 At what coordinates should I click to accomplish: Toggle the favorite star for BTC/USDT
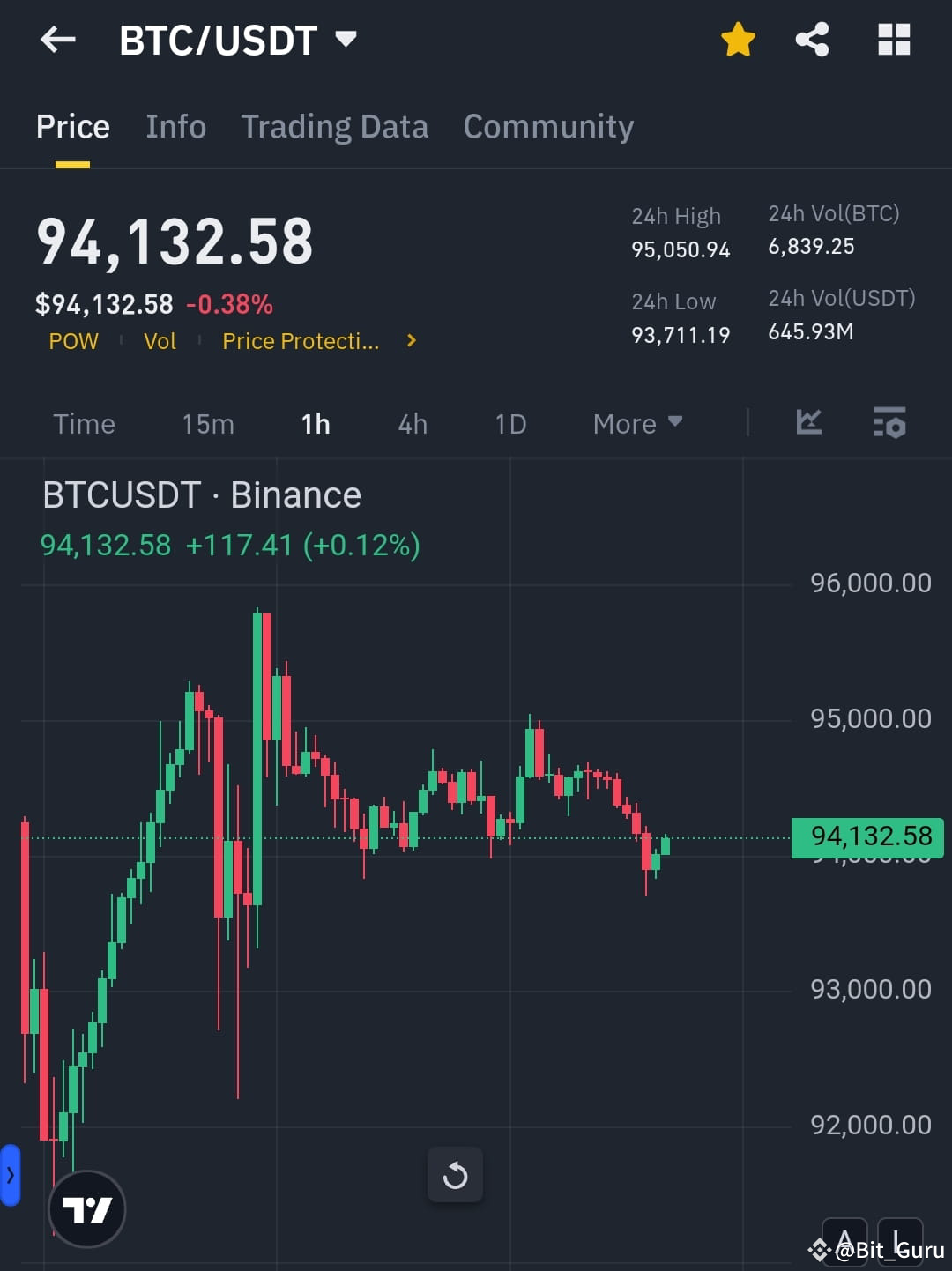(x=738, y=40)
